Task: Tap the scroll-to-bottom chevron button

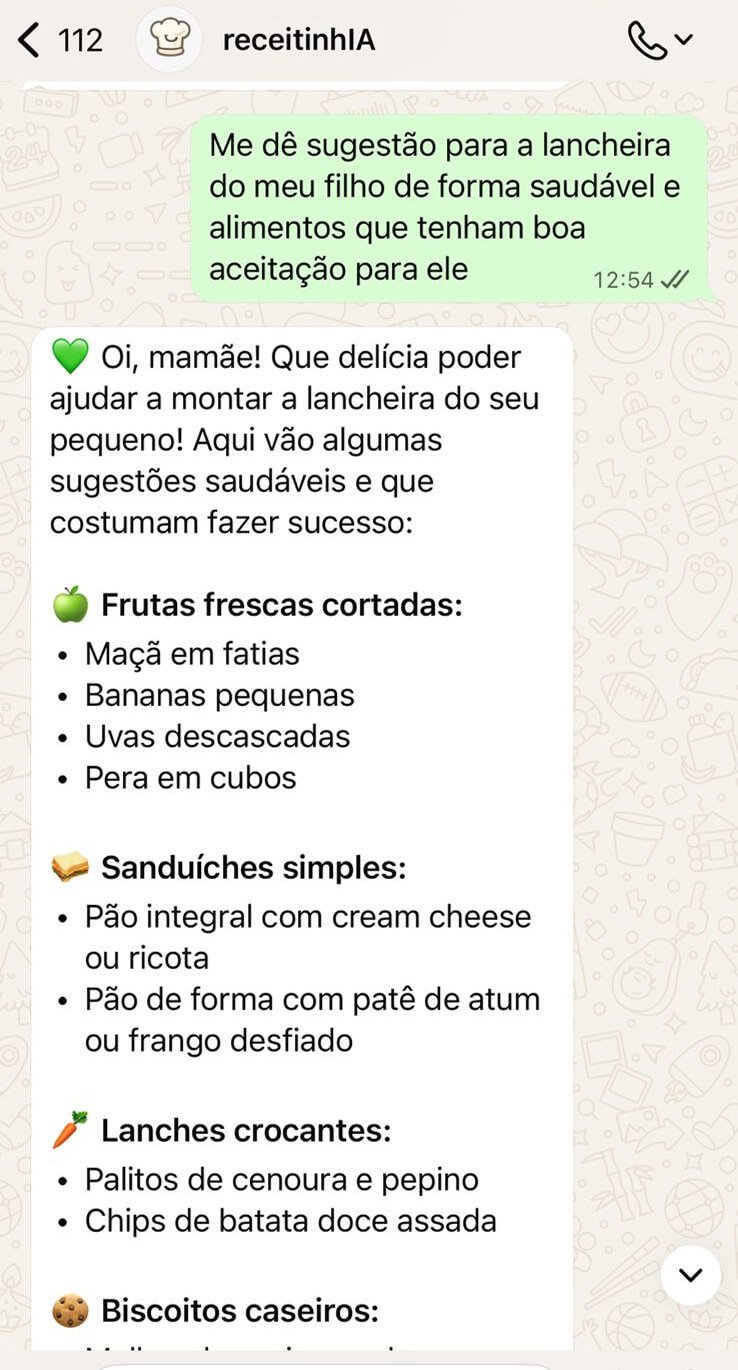Action: tap(689, 1275)
